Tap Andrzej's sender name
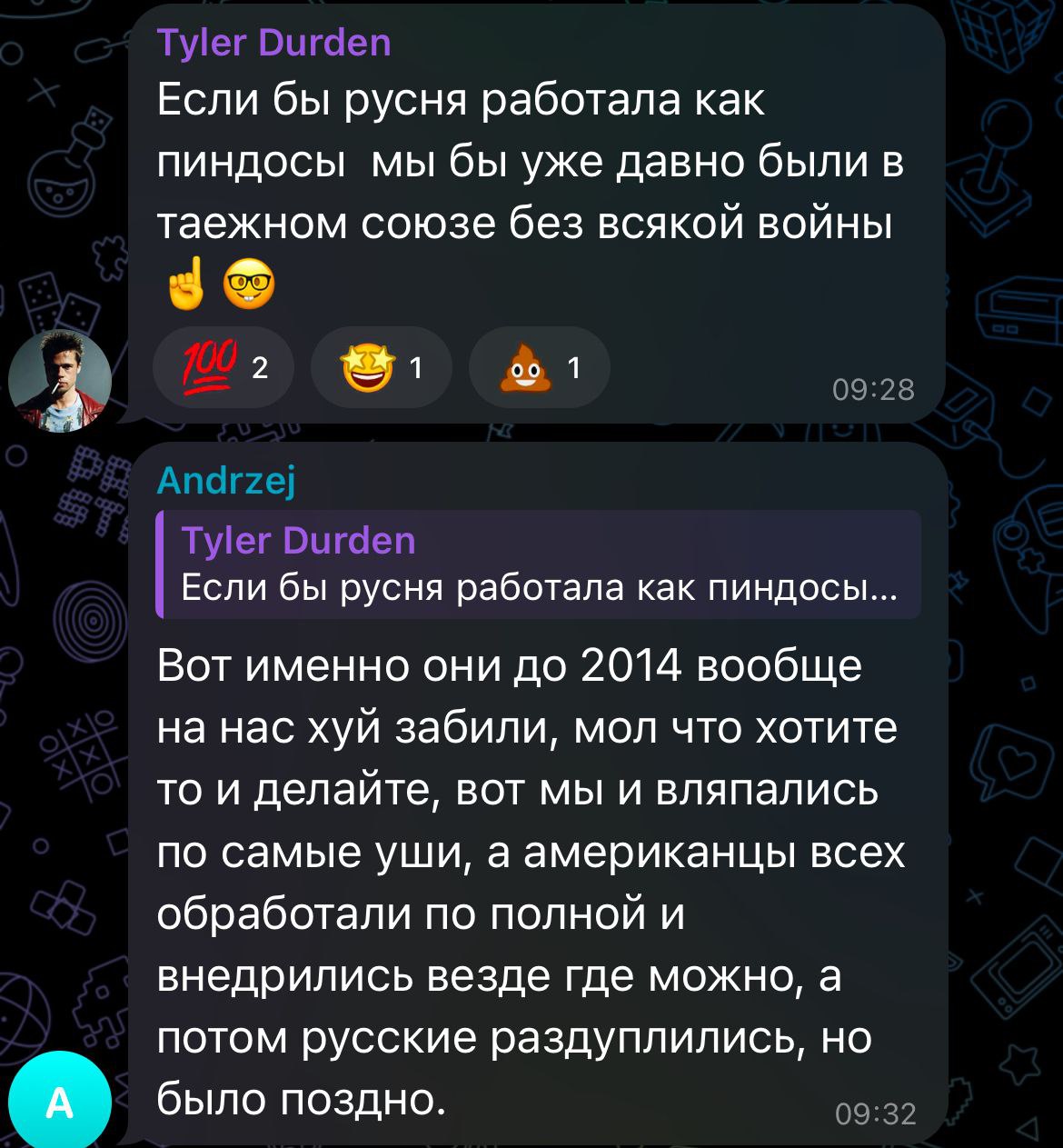 tap(226, 481)
